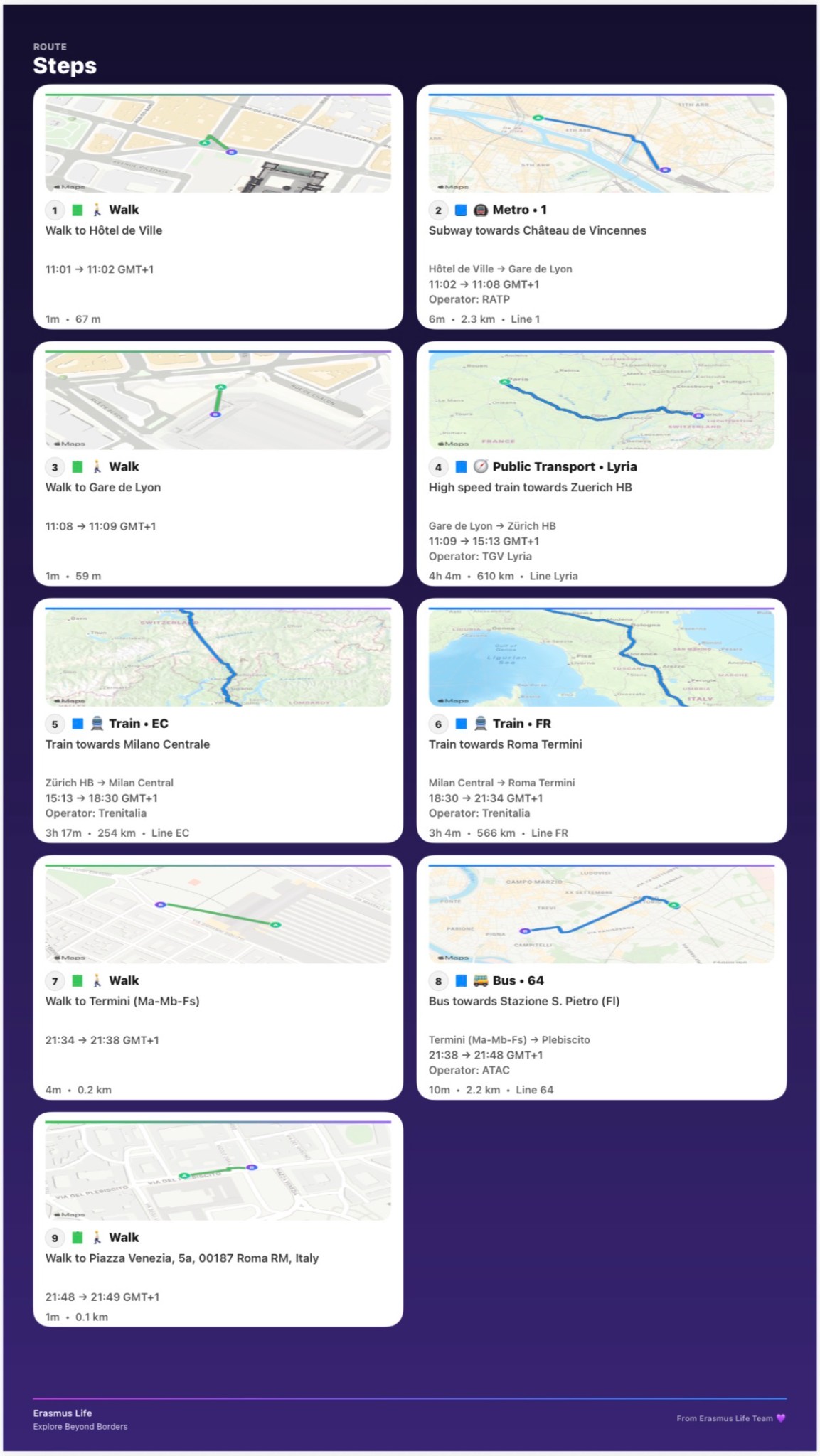Click the train icon beside Train FR
Viewport: 820px width, 1456px height.
(480, 724)
